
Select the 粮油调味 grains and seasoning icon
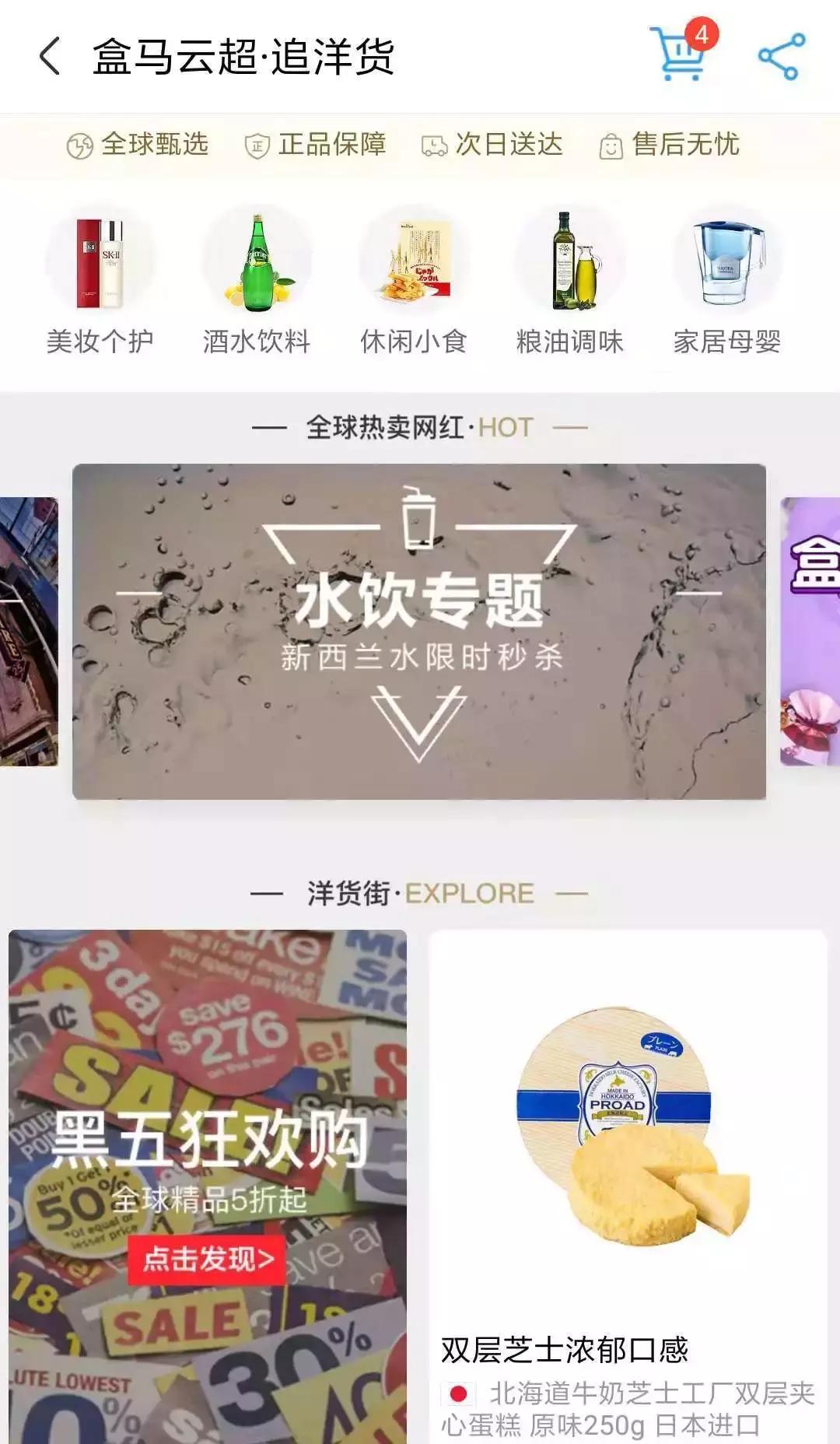point(570,261)
